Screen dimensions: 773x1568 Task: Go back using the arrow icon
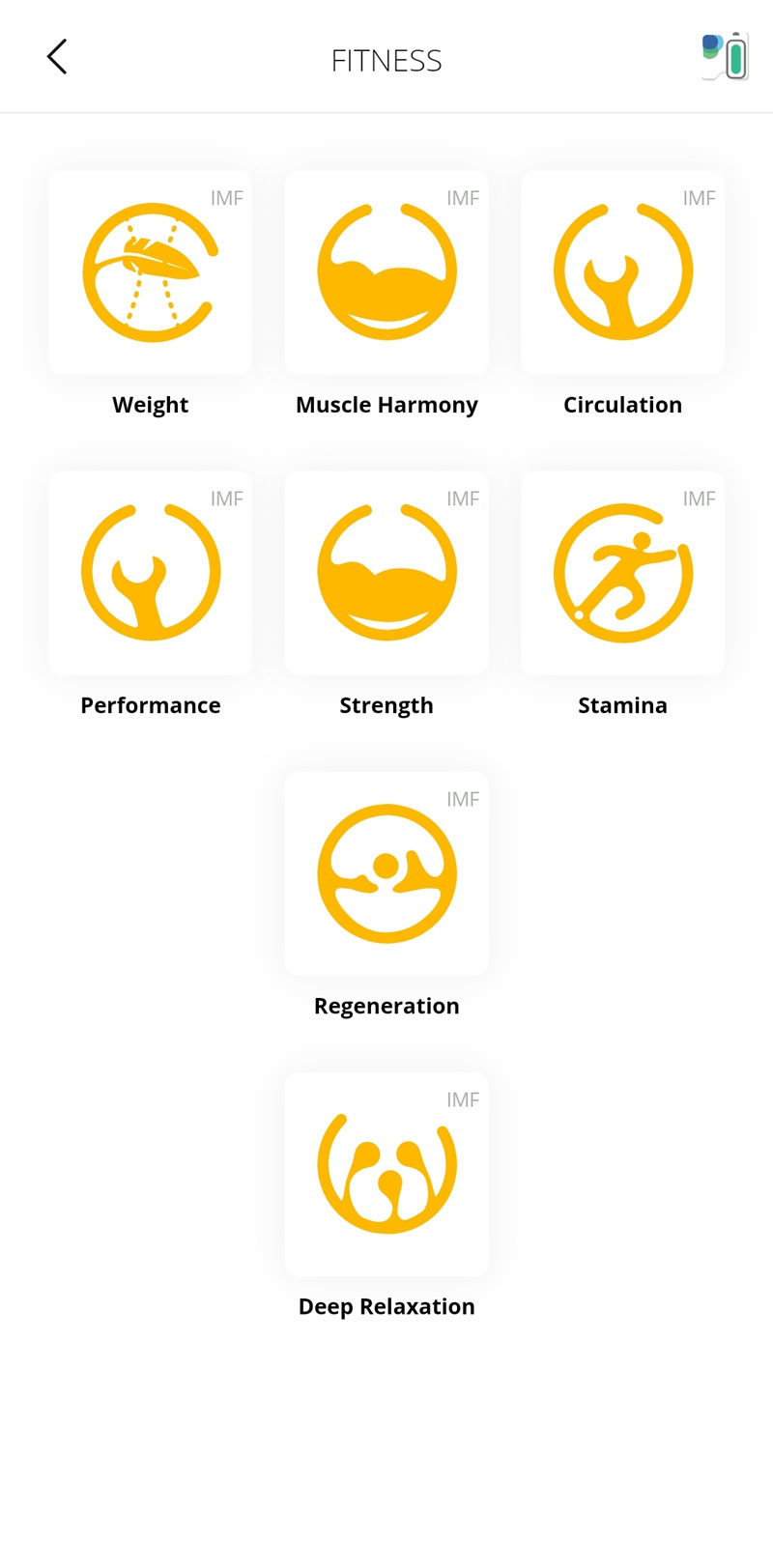pyautogui.click(x=57, y=57)
